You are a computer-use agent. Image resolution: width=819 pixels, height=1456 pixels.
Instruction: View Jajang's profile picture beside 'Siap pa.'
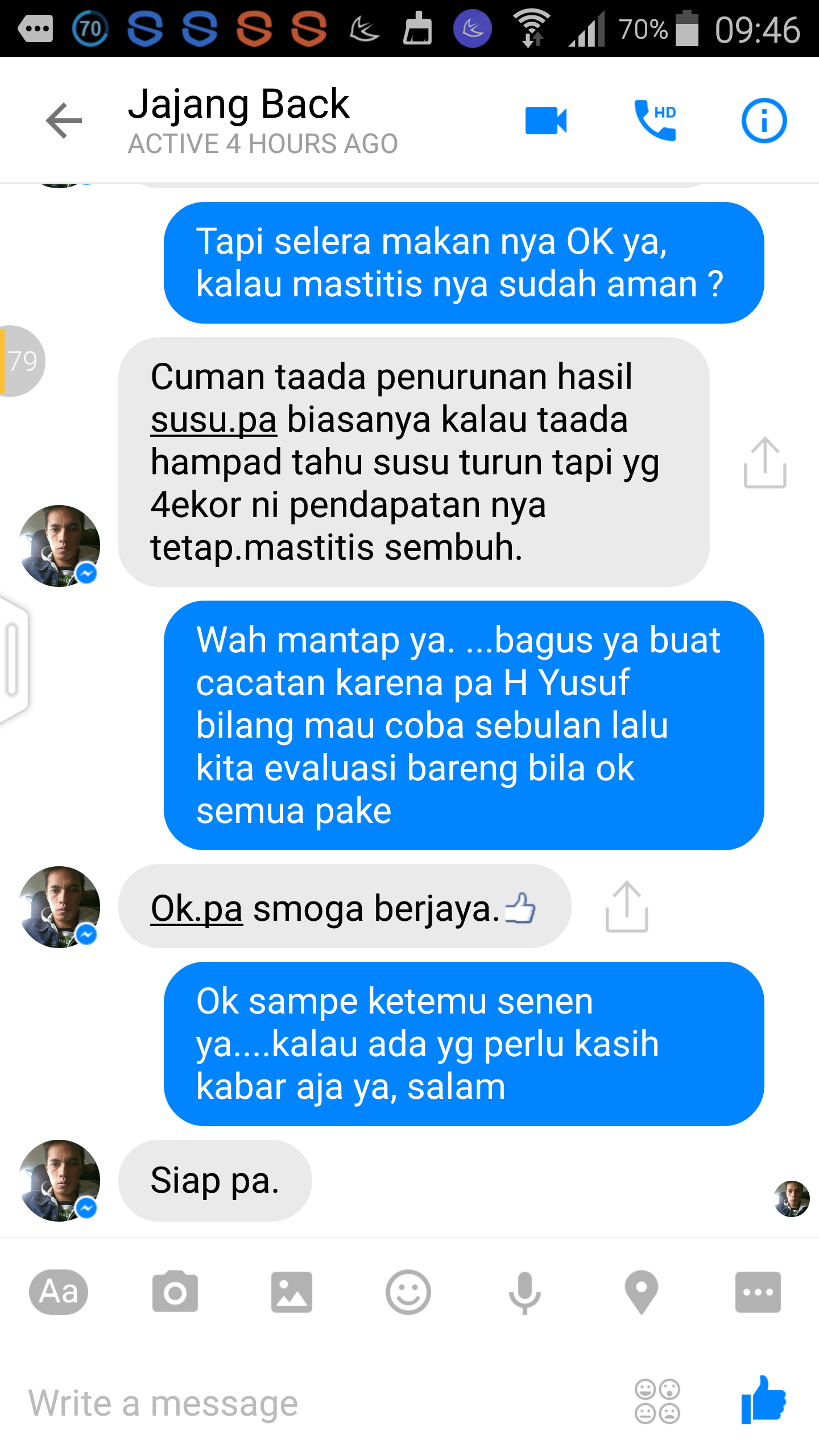coord(60,1180)
